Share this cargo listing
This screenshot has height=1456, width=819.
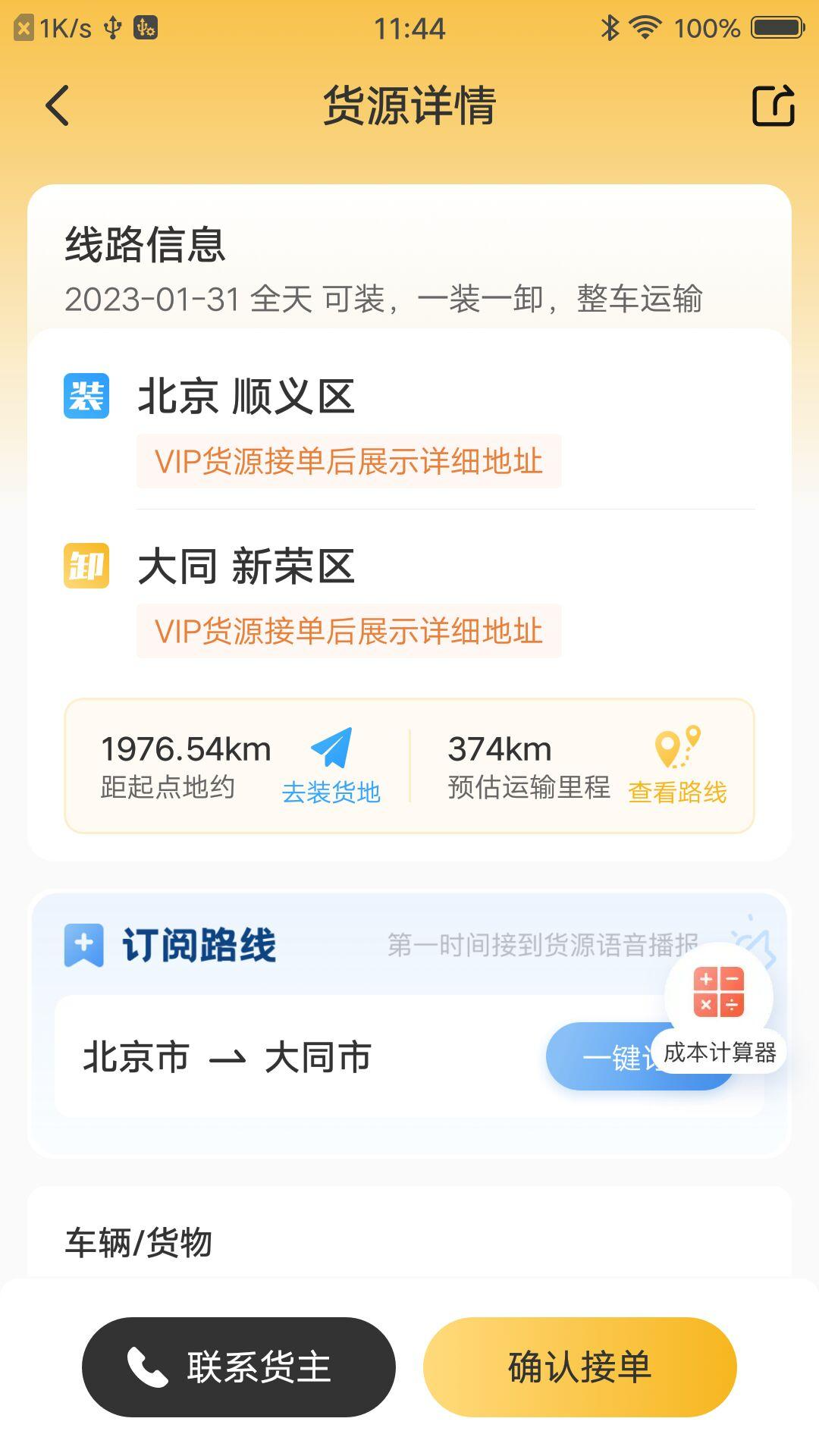coord(773,105)
